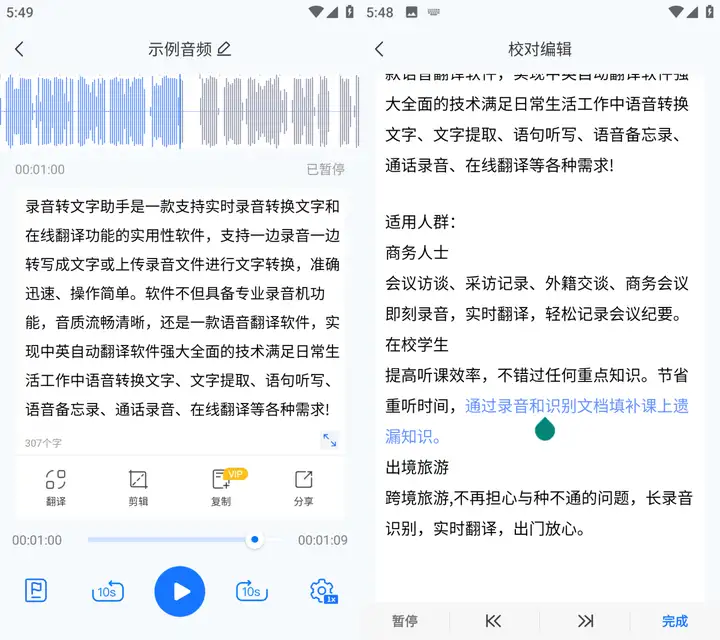Play the sample audio recording
This screenshot has height=640, width=720.
[179, 591]
